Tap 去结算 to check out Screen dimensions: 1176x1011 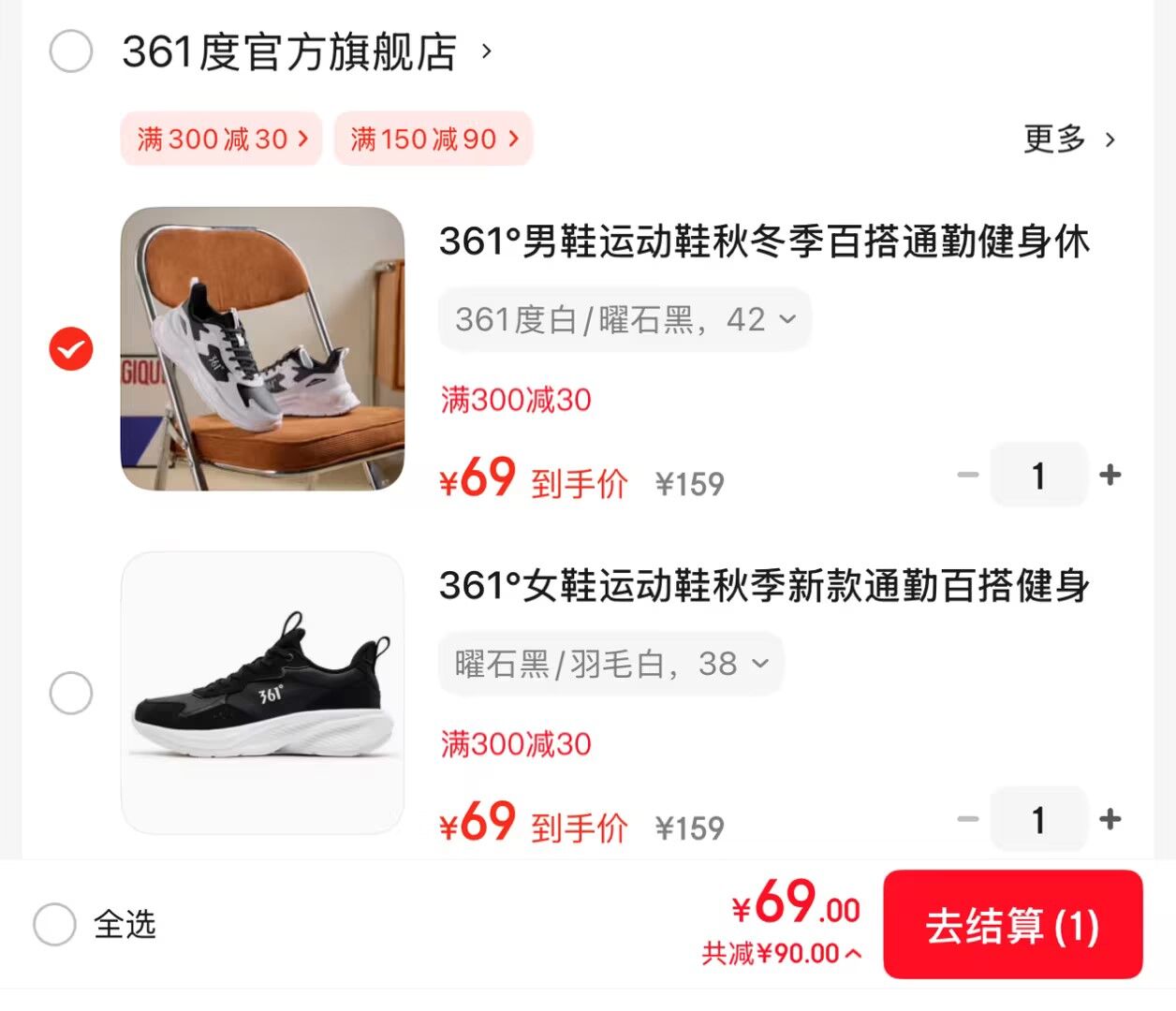1012,926
